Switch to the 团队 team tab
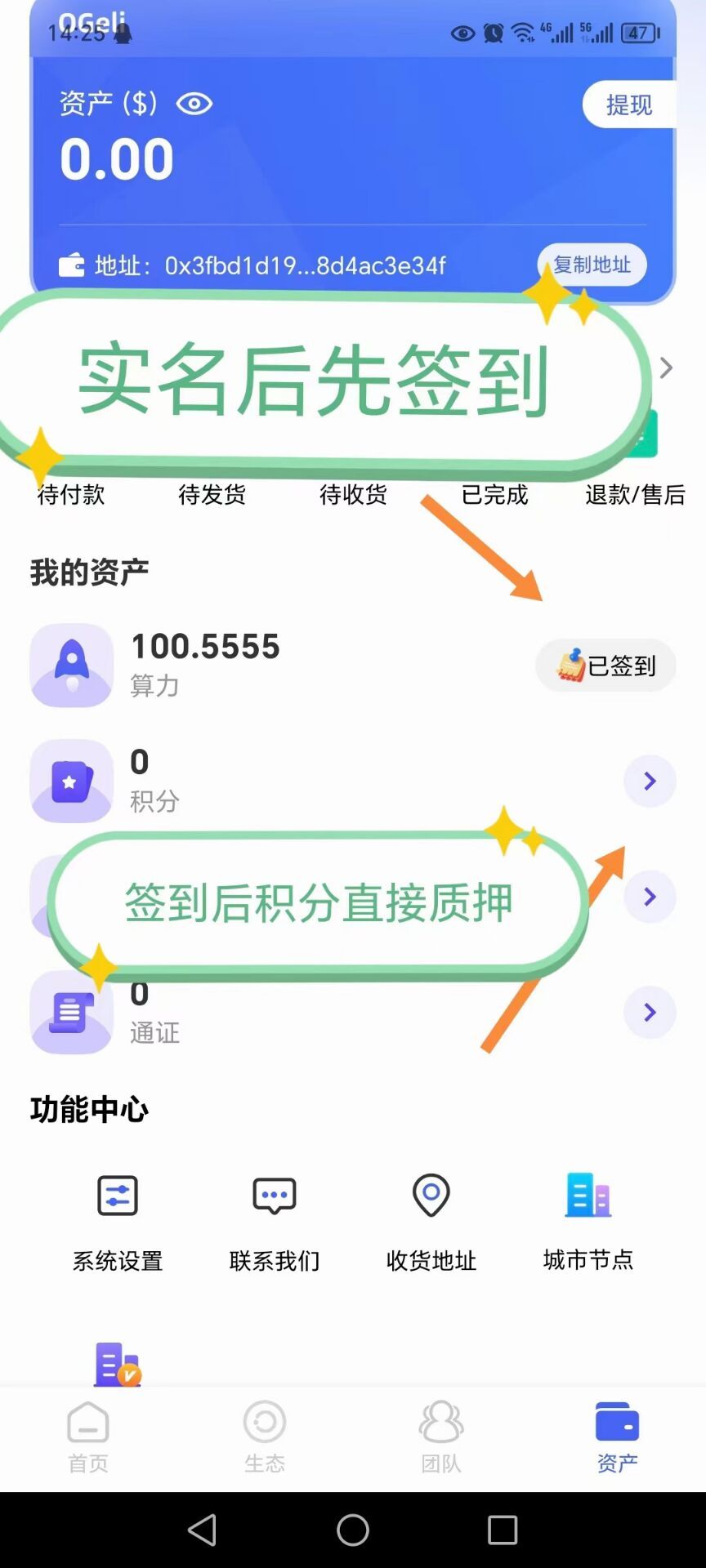This screenshot has width=706, height=1568. tap(441, 1437)
